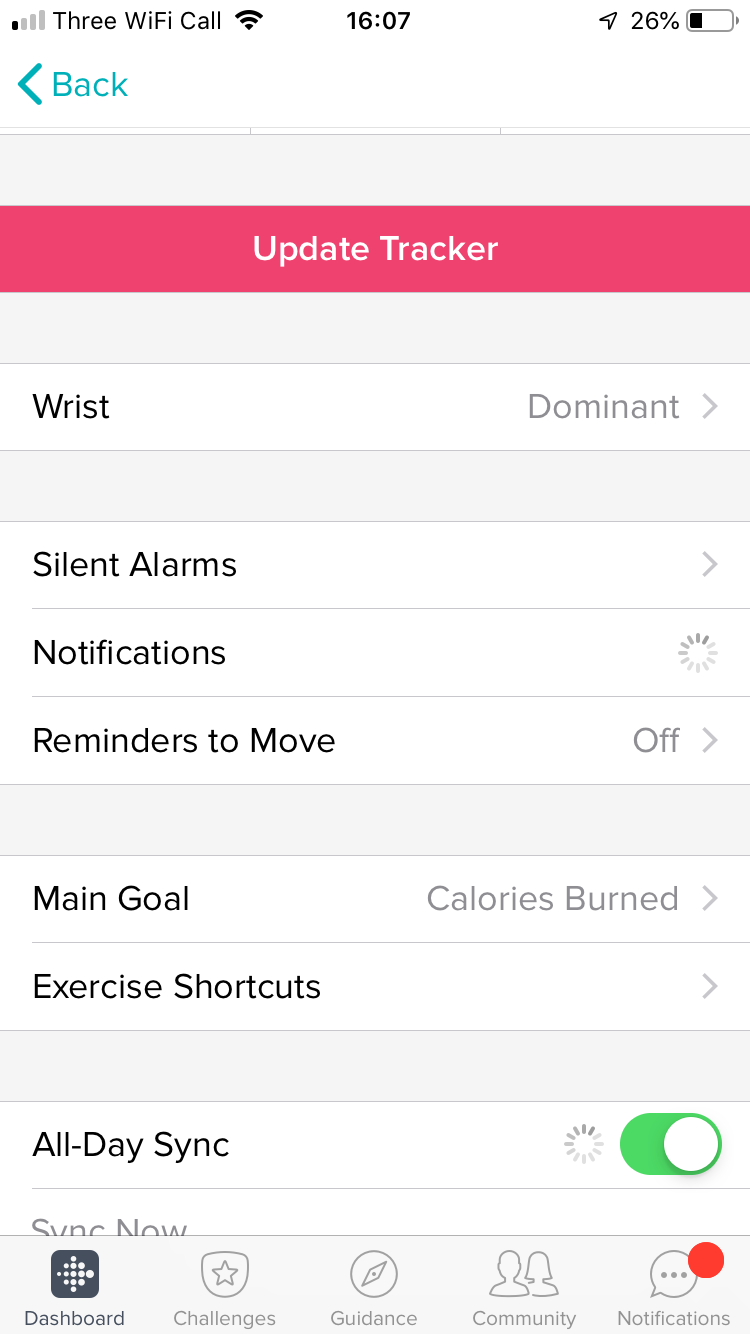Screen dimensions: 750x1334
Task: Open the Wrist setting
Action: coord(375,407)
